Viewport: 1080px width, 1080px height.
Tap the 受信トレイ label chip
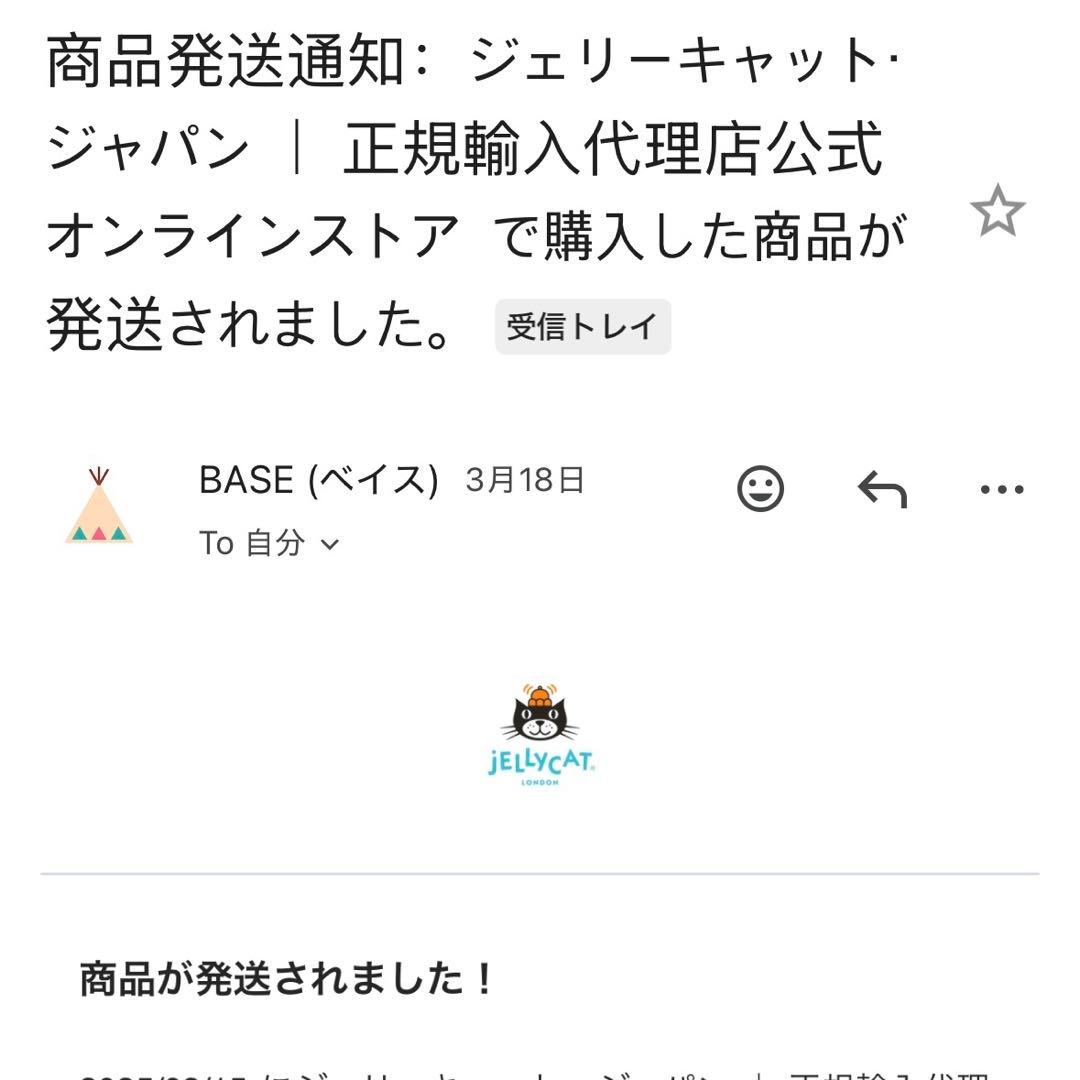coord(582,327)
